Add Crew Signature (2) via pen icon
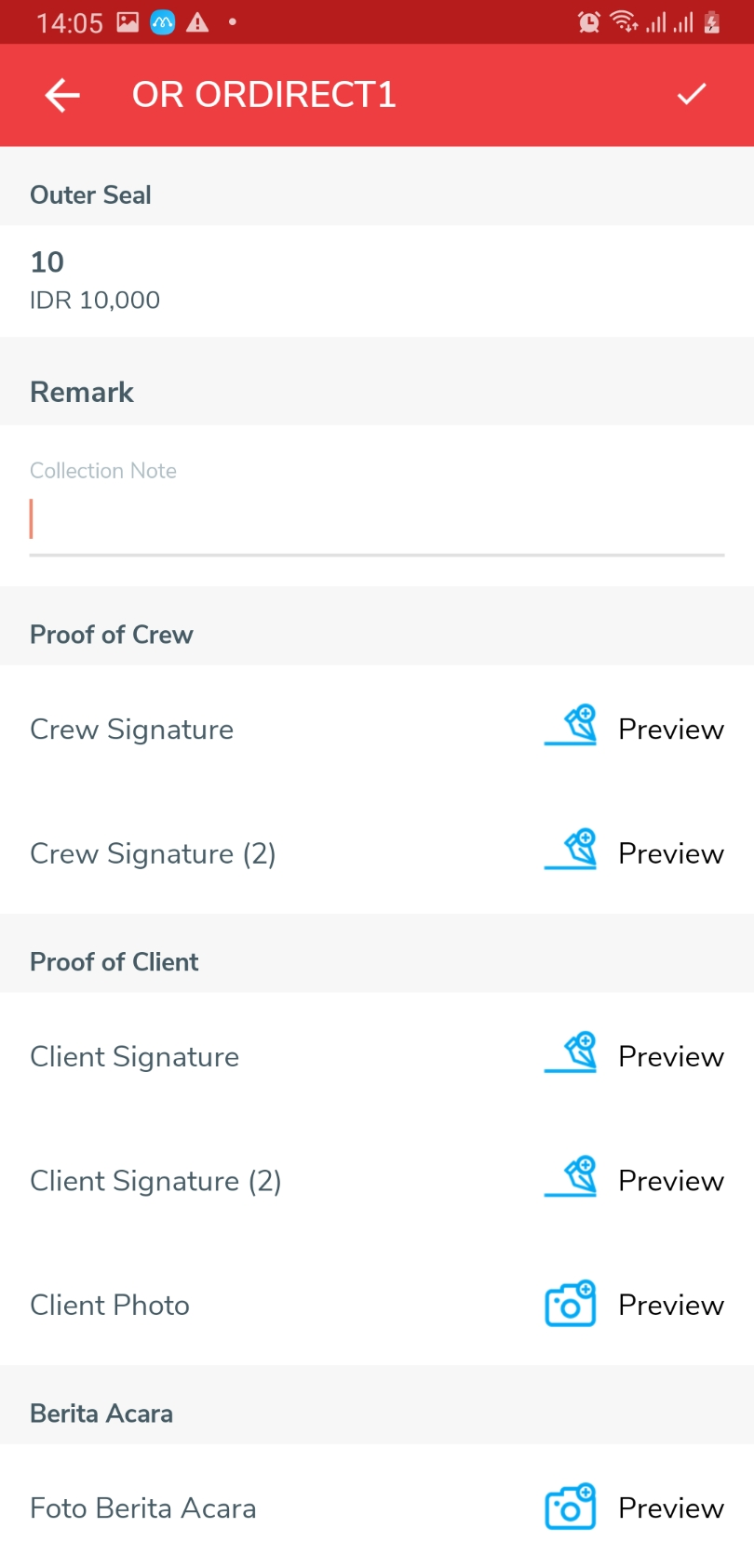The height and width of the screenshot is (1568, 754). pyautogui.click(x=571, y=851)
